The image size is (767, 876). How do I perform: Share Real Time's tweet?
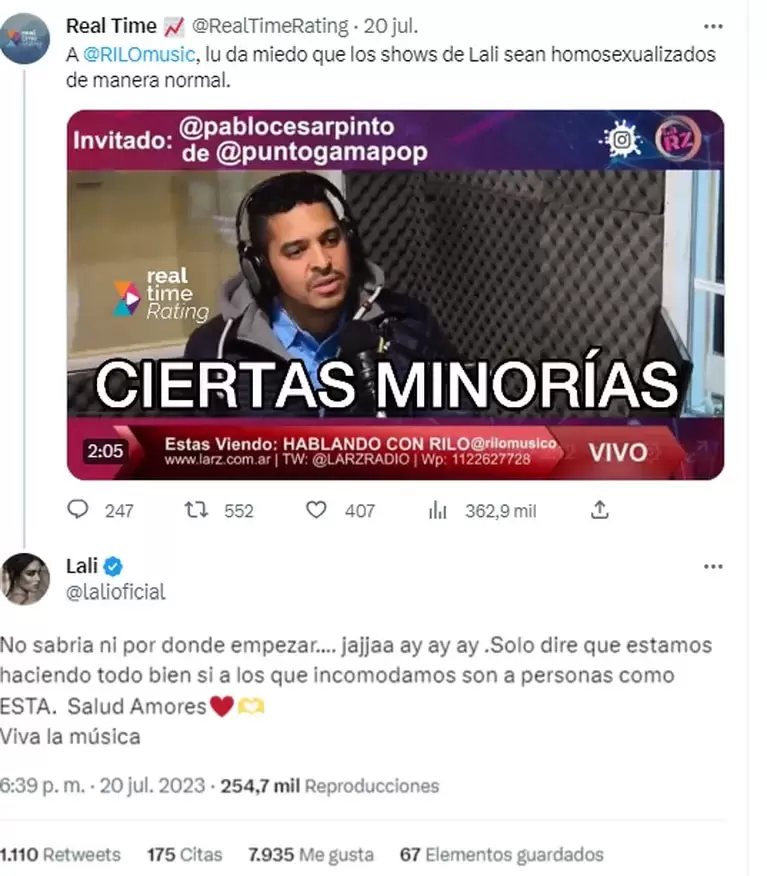(x=599, y=510)
